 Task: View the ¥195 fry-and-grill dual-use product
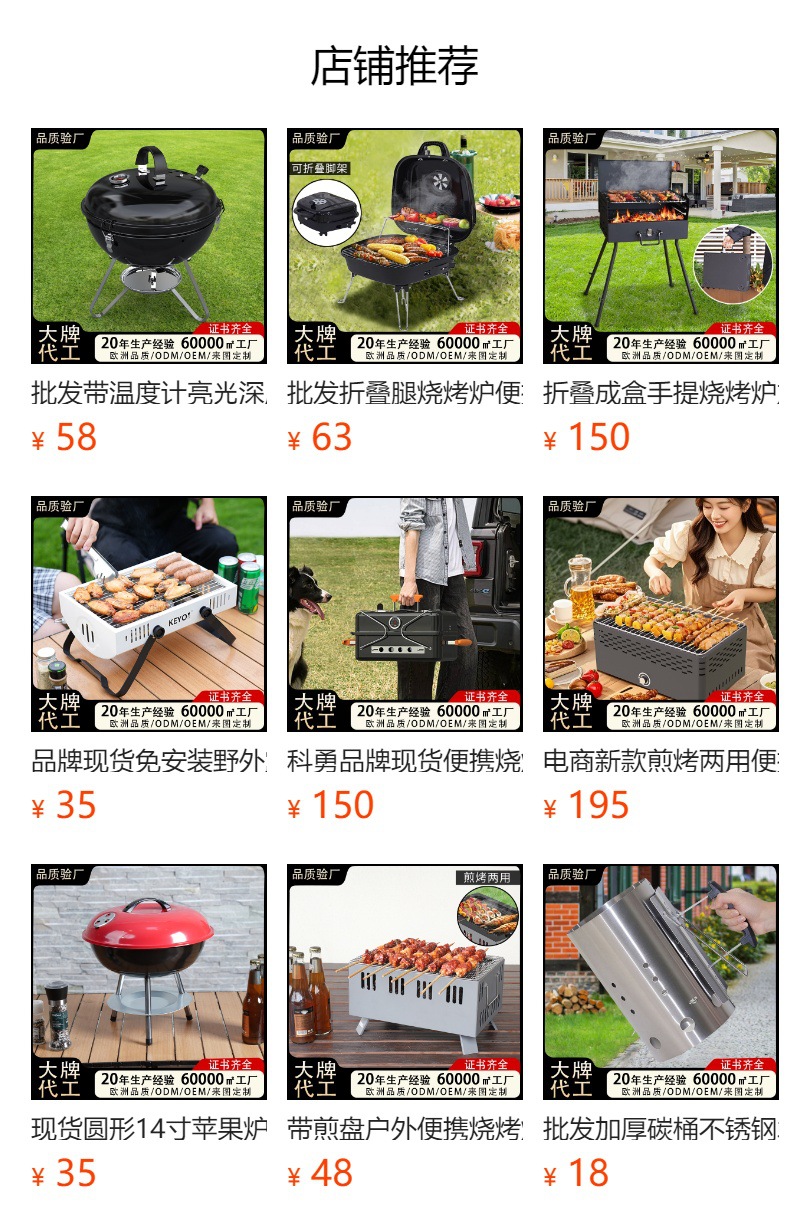661,661
